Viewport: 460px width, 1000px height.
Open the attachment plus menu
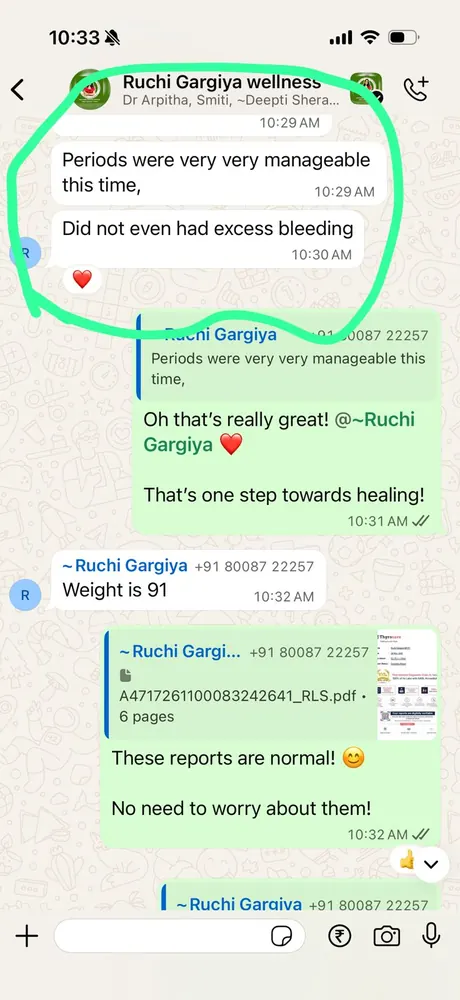click(26, 936)
